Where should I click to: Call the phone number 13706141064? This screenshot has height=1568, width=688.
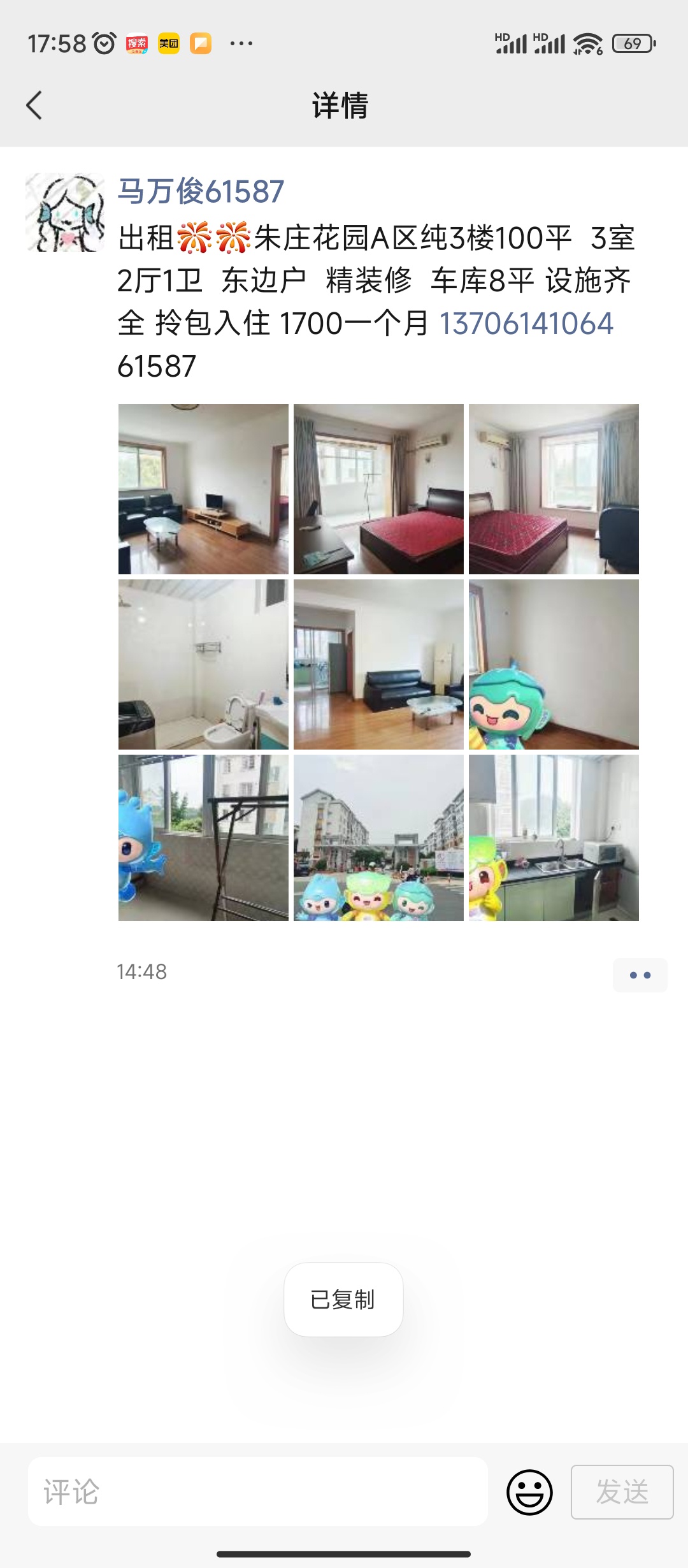[x=526, y=323]
